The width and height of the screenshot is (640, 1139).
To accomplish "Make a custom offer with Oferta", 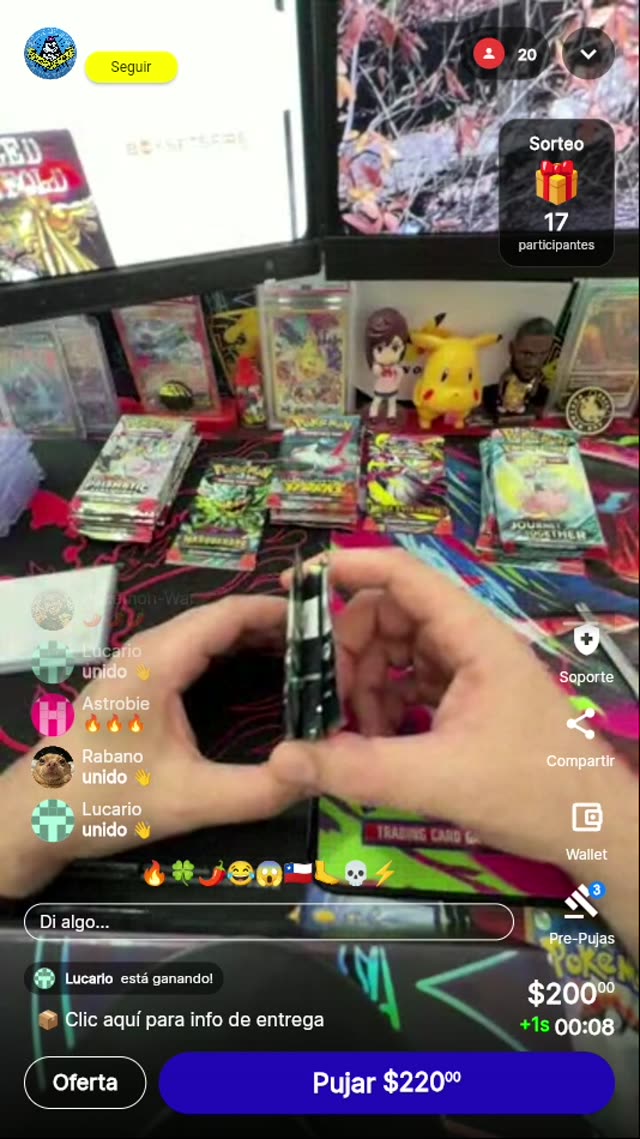I will point(85,1082).
